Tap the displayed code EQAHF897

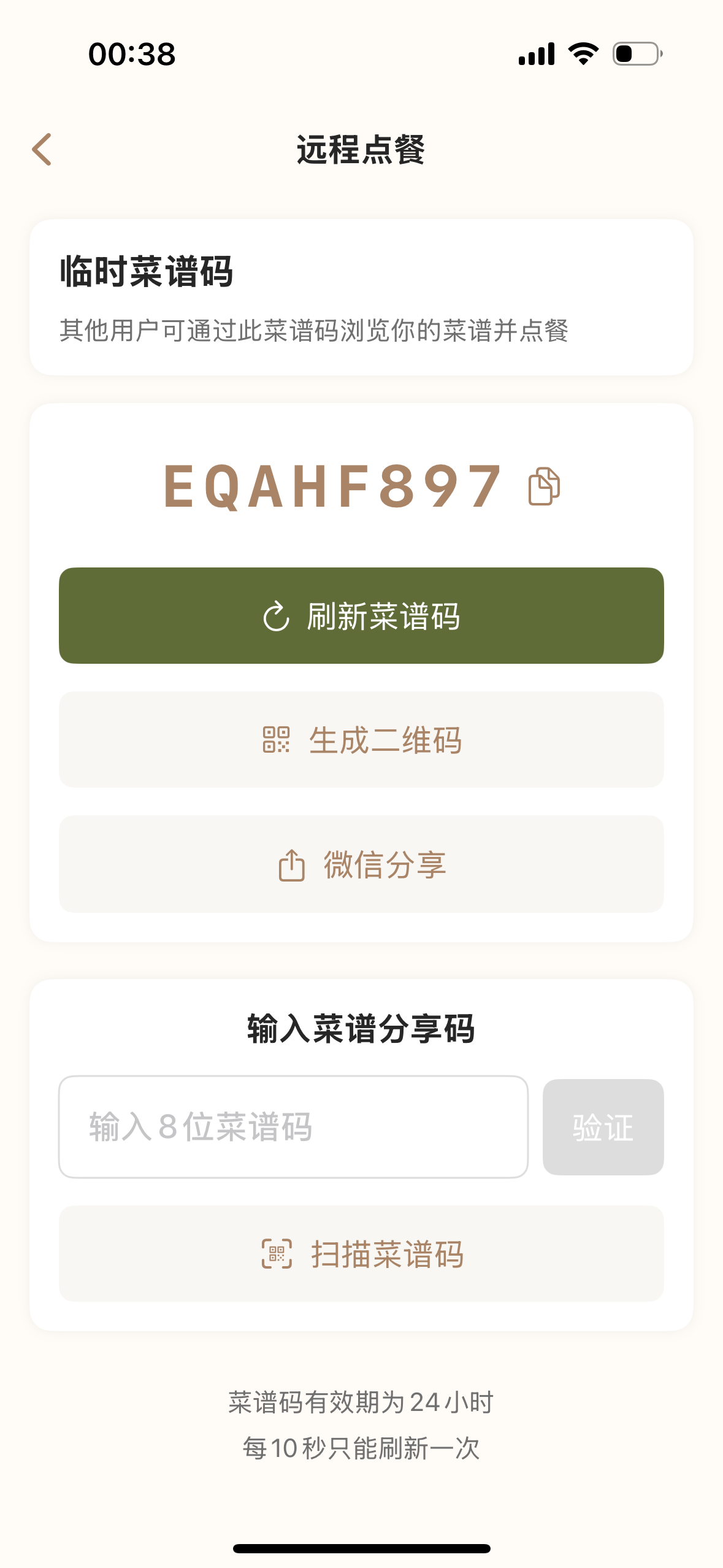[331, 485]
